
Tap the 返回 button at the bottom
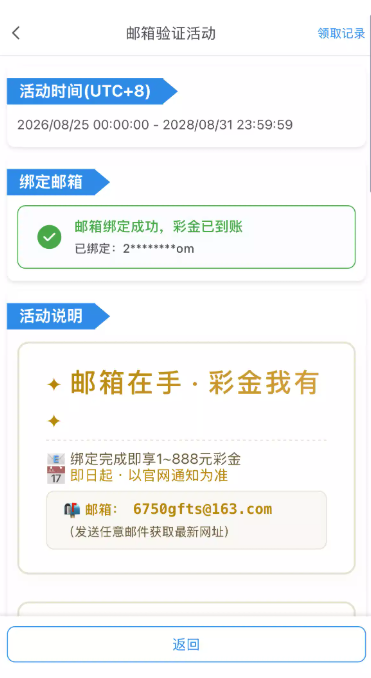click(186, 644)
